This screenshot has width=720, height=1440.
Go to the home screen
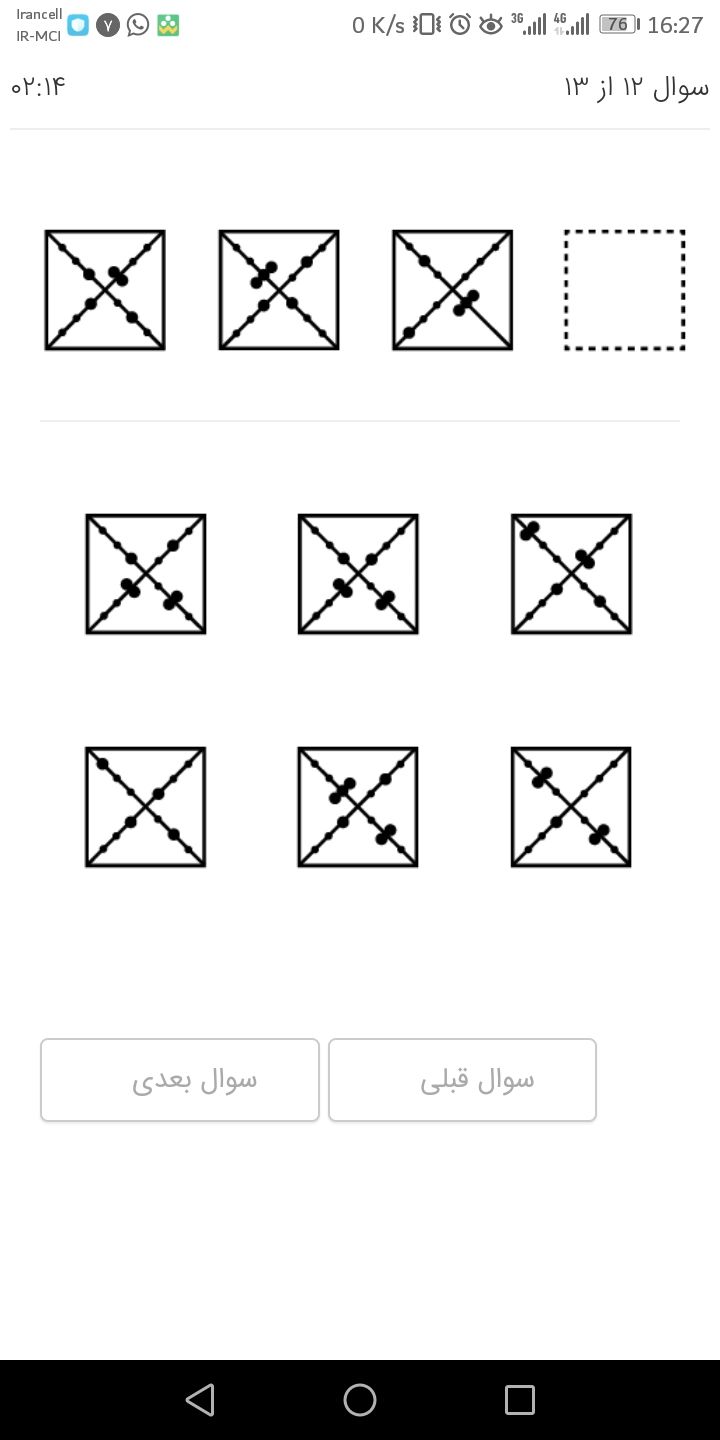tap(360, 1399)
